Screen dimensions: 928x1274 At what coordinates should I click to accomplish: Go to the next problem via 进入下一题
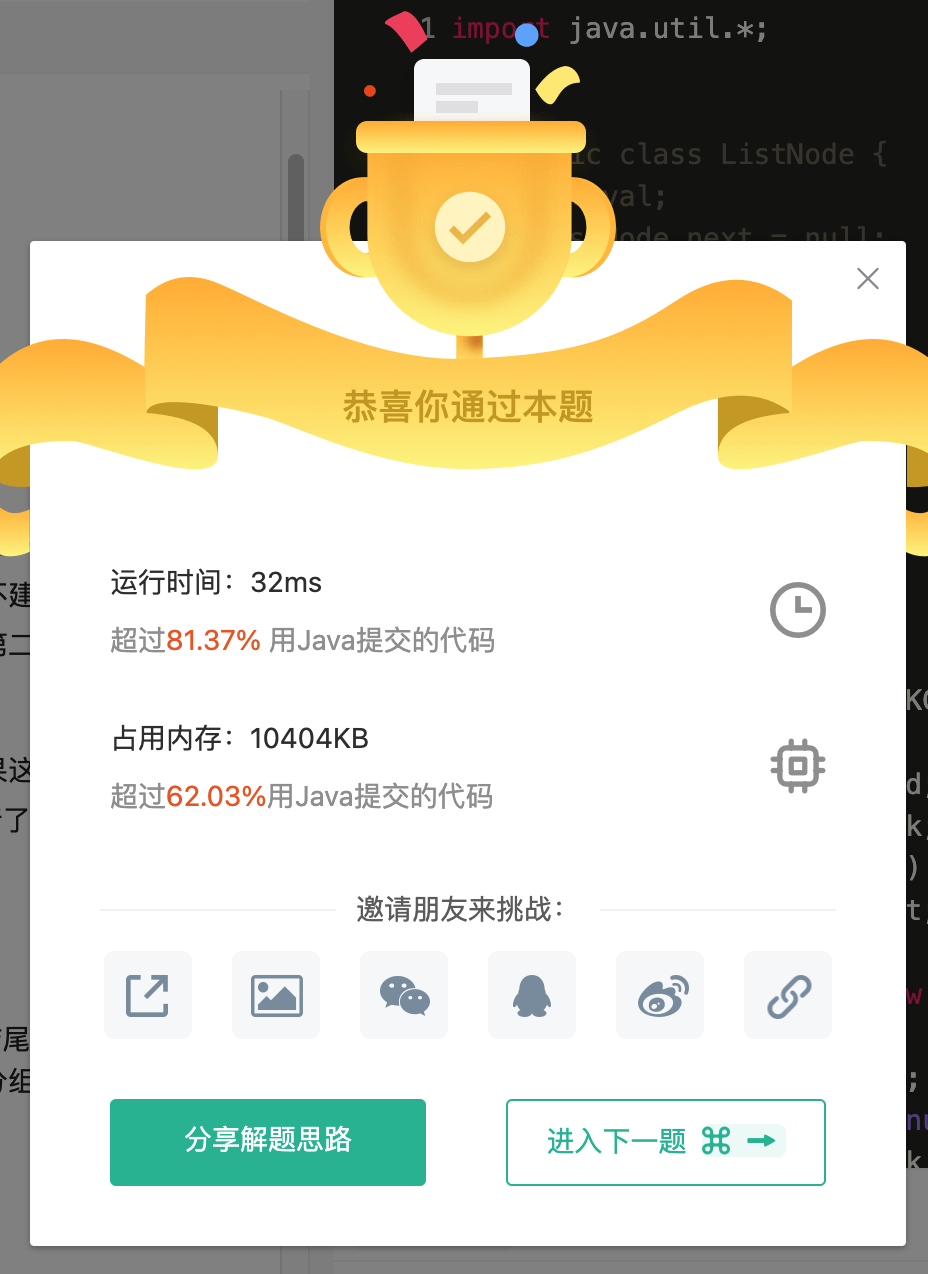tap(666, 1142)
